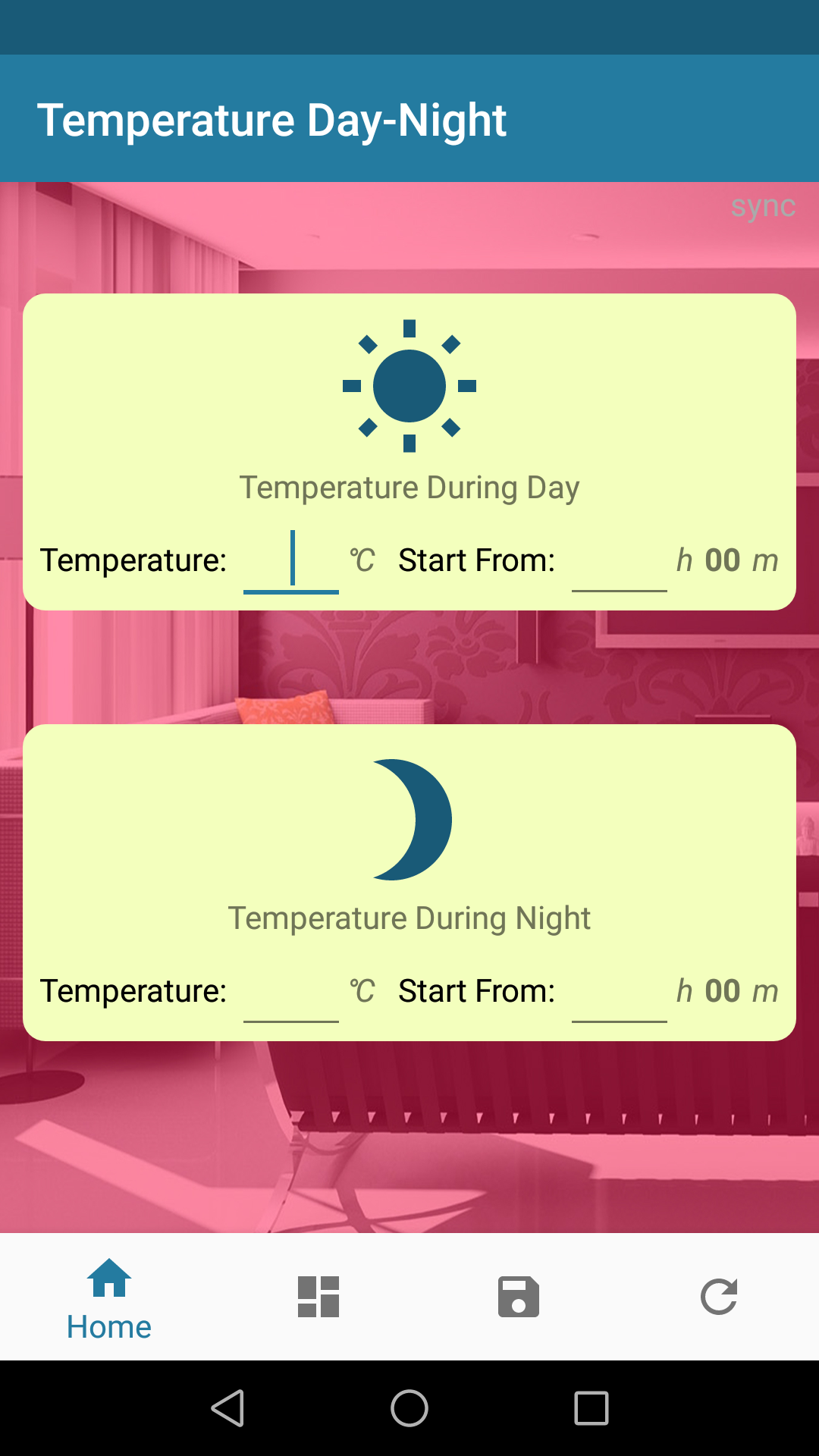Click the moon icon on the night card
This screenshot has height=1456, width=819.
409,819
